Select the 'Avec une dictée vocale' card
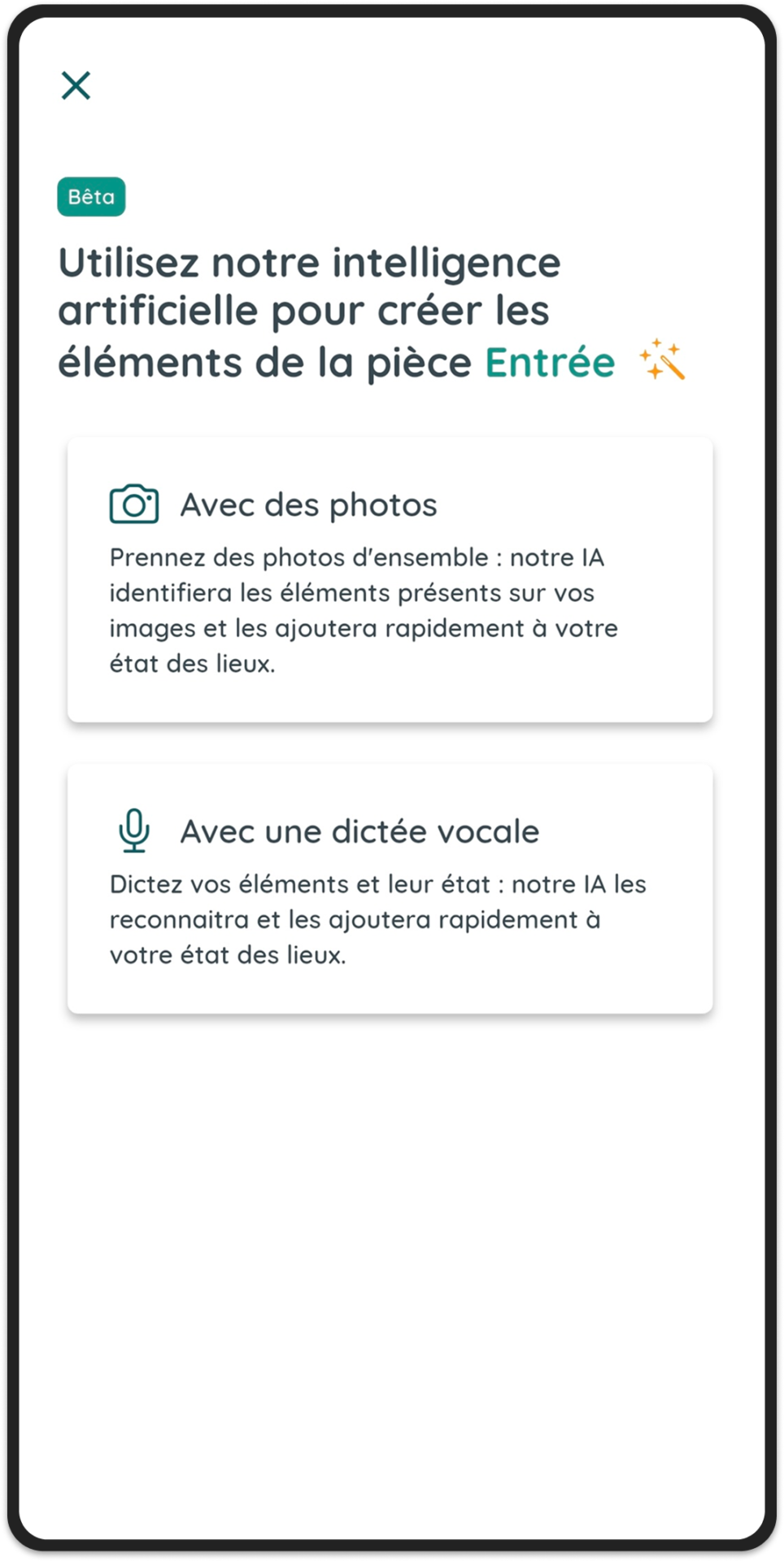Image resolution: width=784 pixels, height=1562 pixels. click(390, 888)
